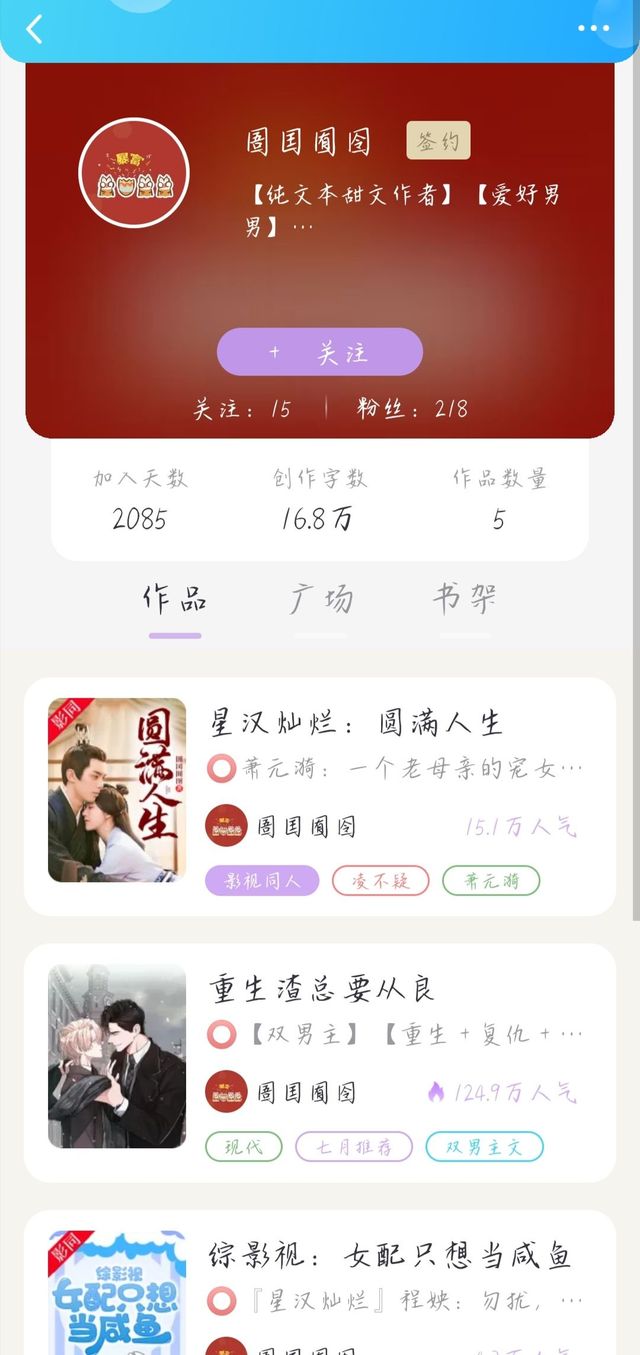The width and height of the screenshot is (640, 1355).
Task: Go back using the top-left arrow
Action: [x=35, y=29]
